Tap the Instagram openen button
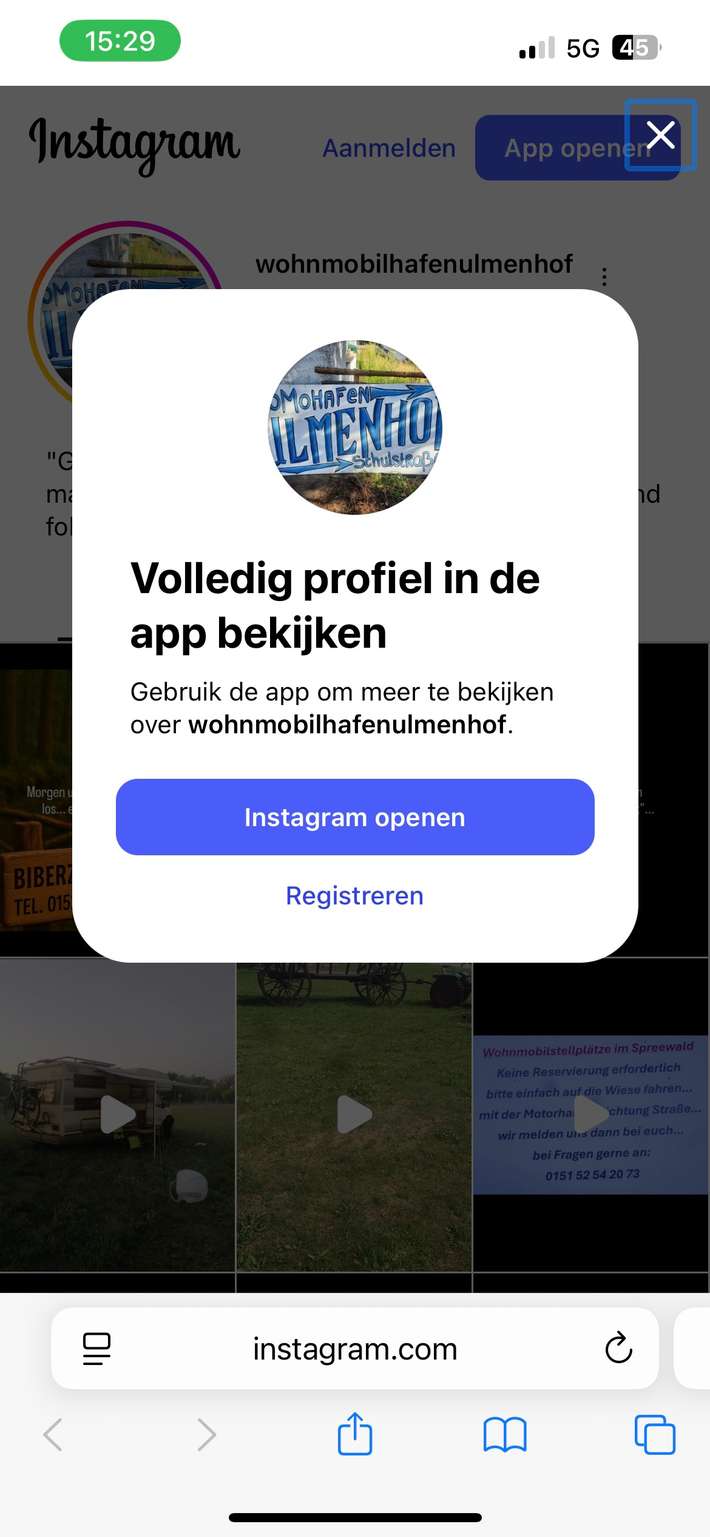Viewport: 710px width, 1537px height. coord(355,817)
